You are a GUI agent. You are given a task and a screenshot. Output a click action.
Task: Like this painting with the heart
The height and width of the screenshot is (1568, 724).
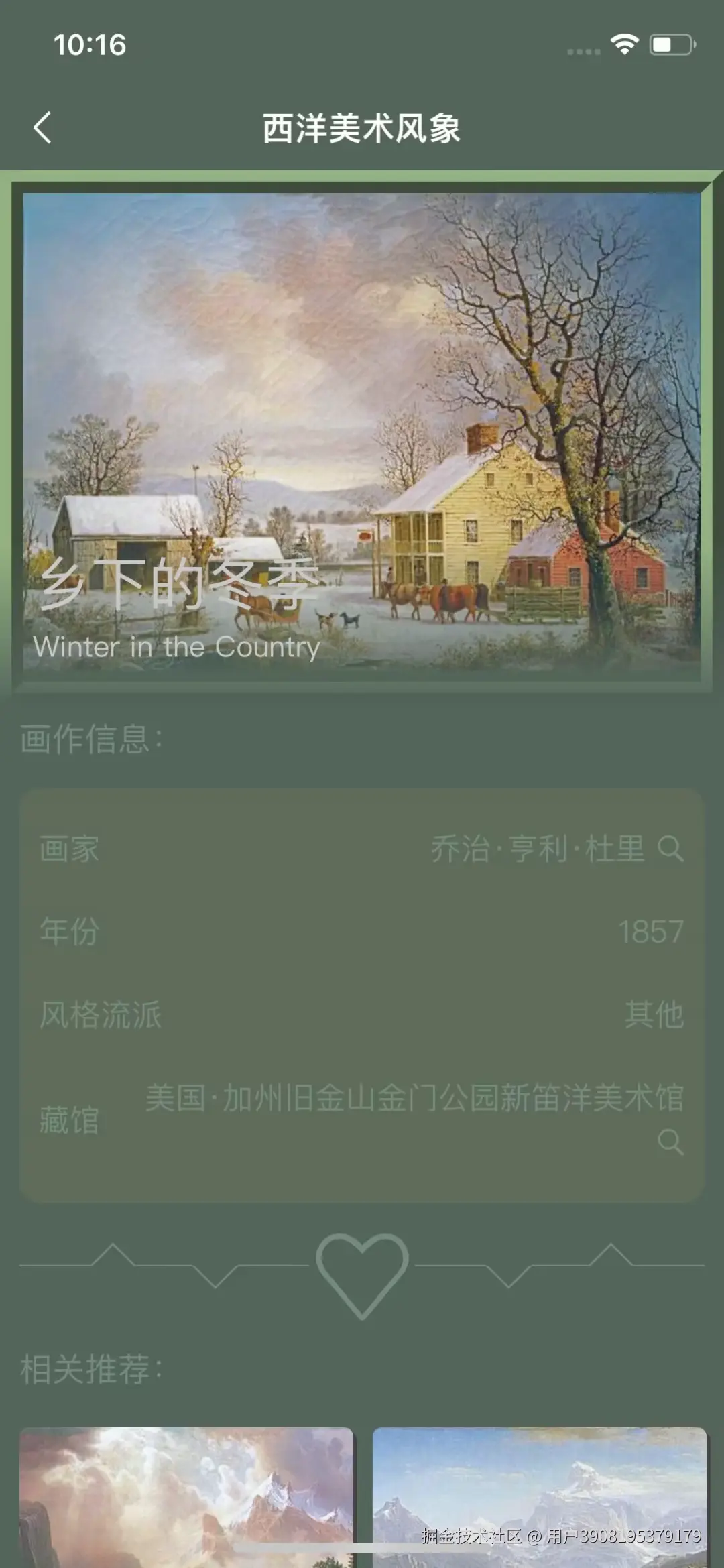point(362,1274)
